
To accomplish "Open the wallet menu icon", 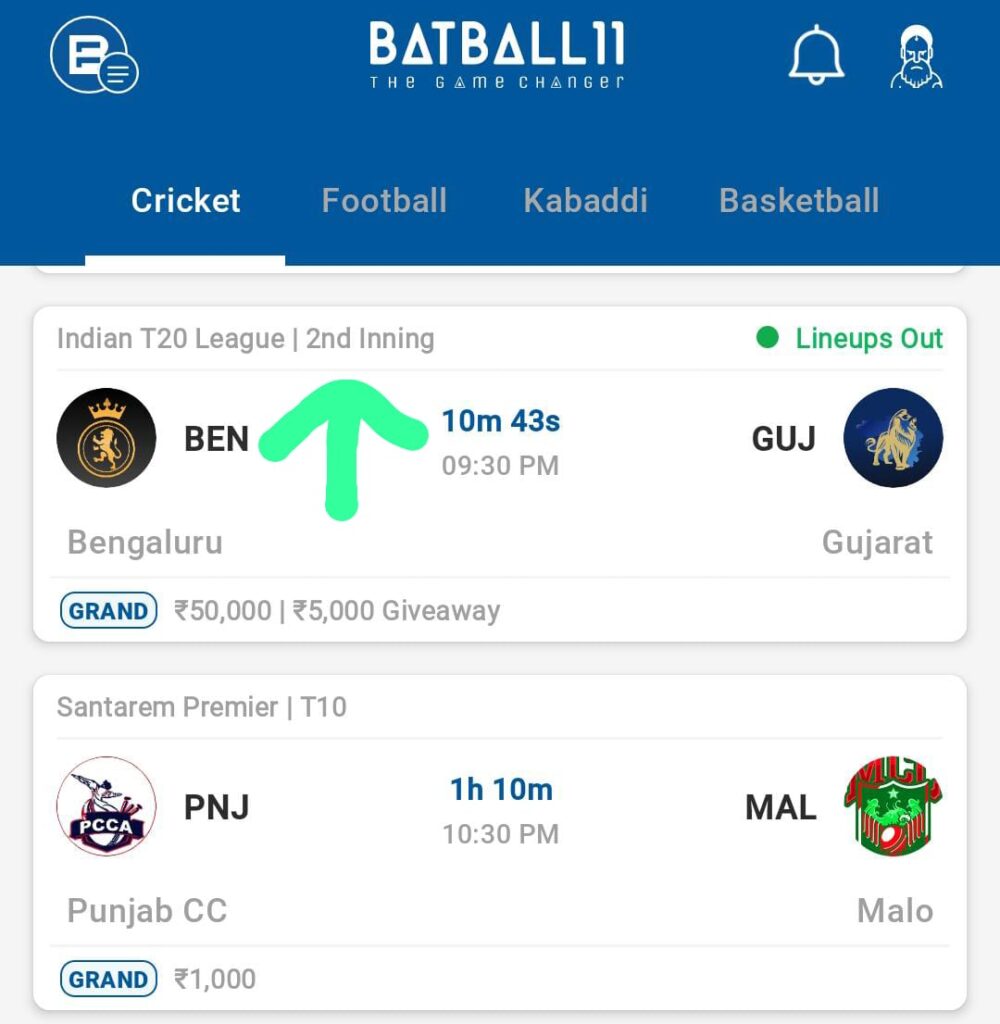I will [93, 55].
